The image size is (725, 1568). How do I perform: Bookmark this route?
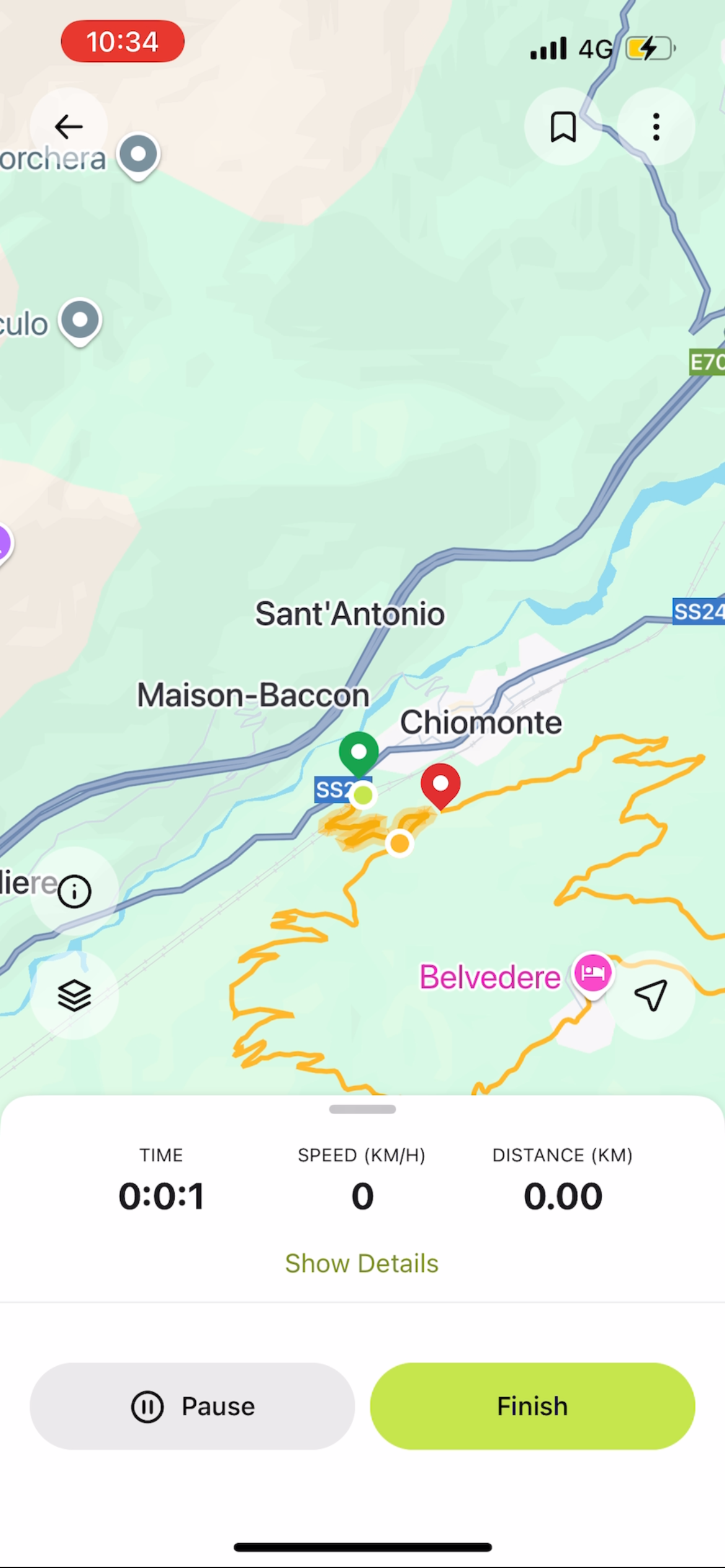tap(563, 127)
